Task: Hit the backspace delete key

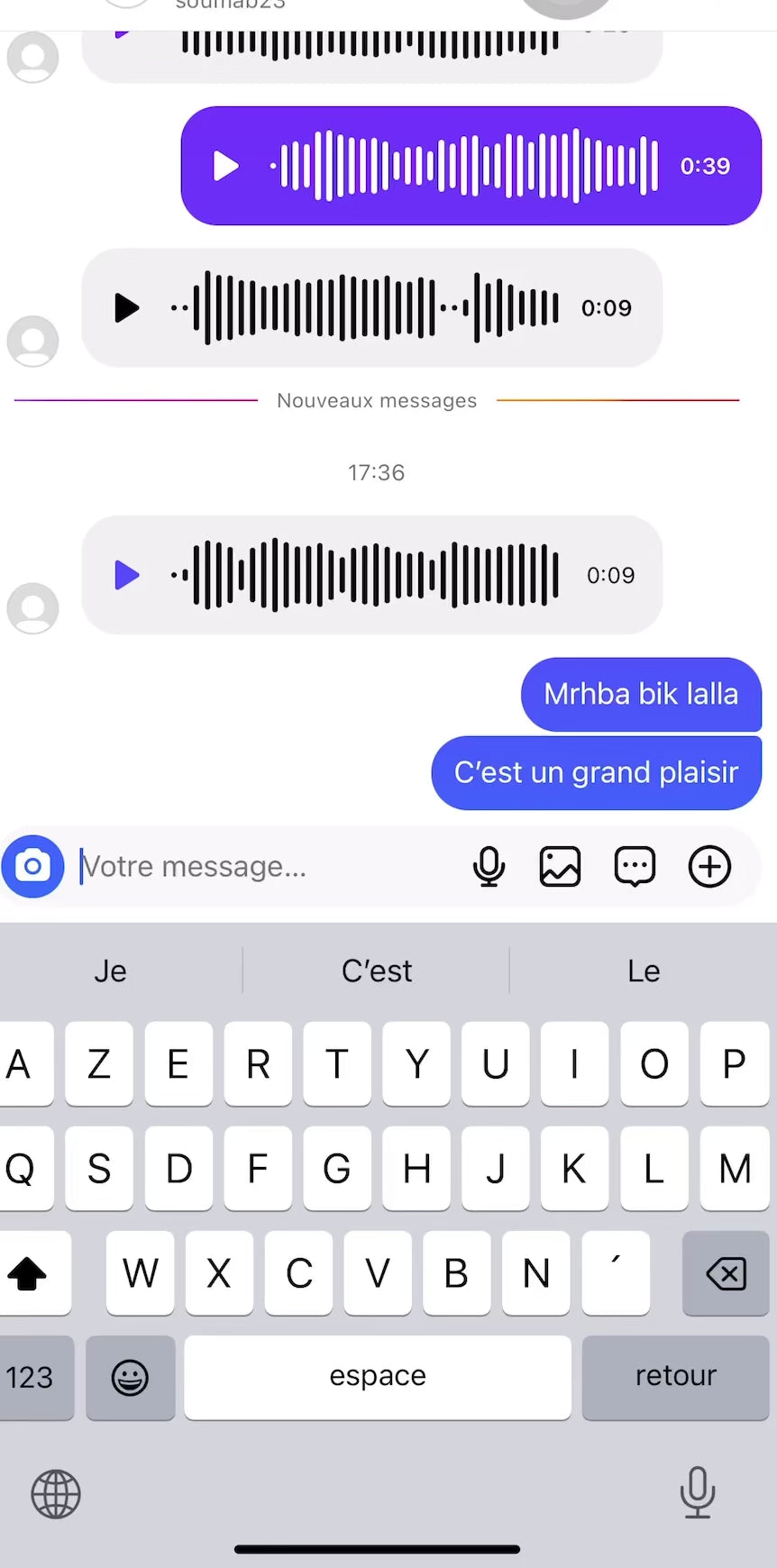Action: [x=726, y=1273]
